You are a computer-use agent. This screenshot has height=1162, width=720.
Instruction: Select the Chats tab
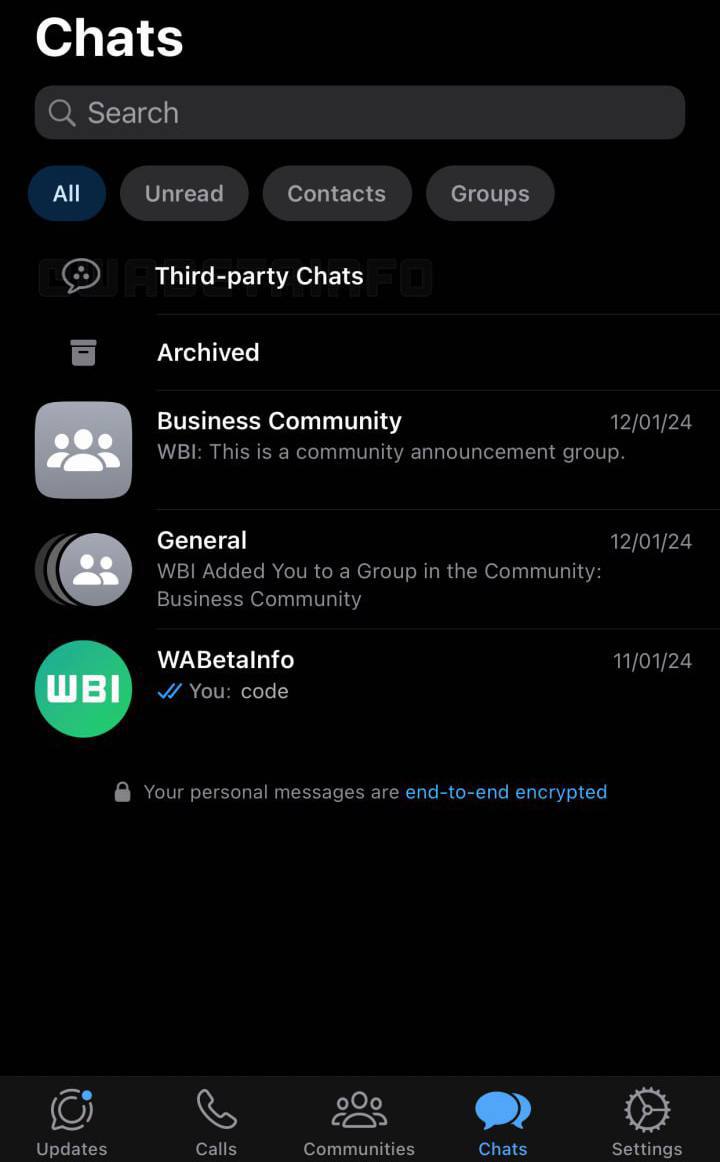[502, 1122]
